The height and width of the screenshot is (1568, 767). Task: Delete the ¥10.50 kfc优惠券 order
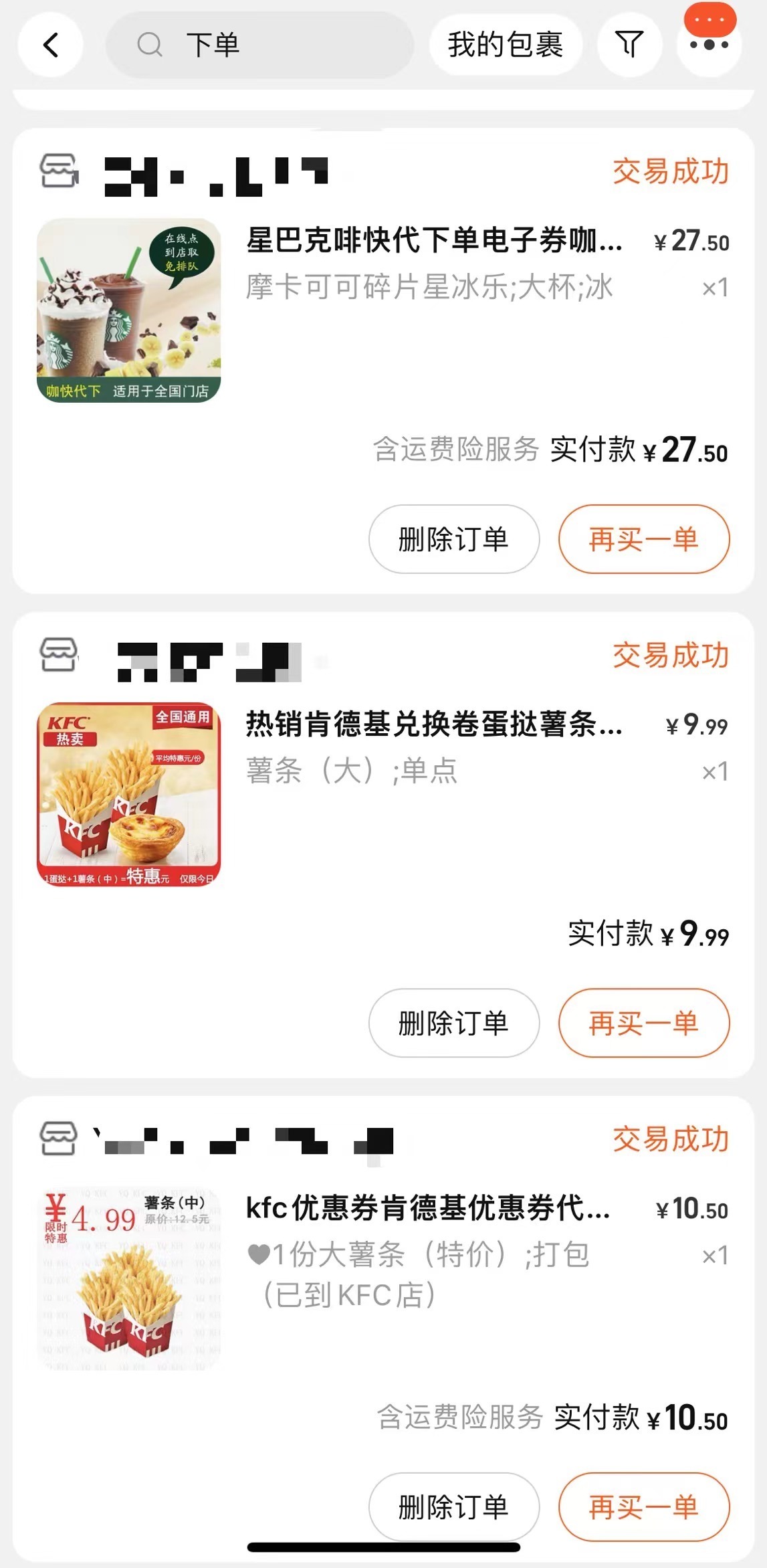tap(453, 1507)
